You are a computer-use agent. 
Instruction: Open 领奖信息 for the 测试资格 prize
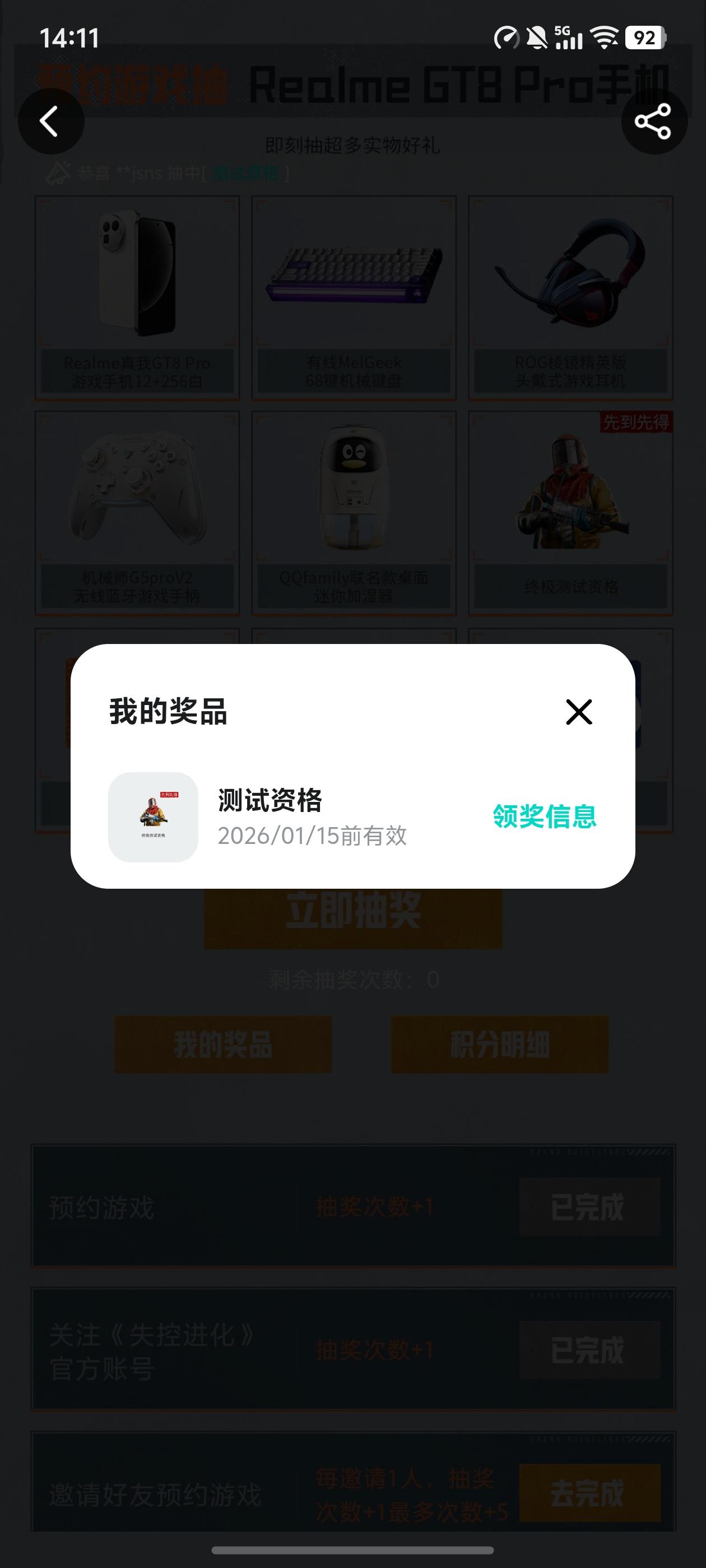pos(544,816)
